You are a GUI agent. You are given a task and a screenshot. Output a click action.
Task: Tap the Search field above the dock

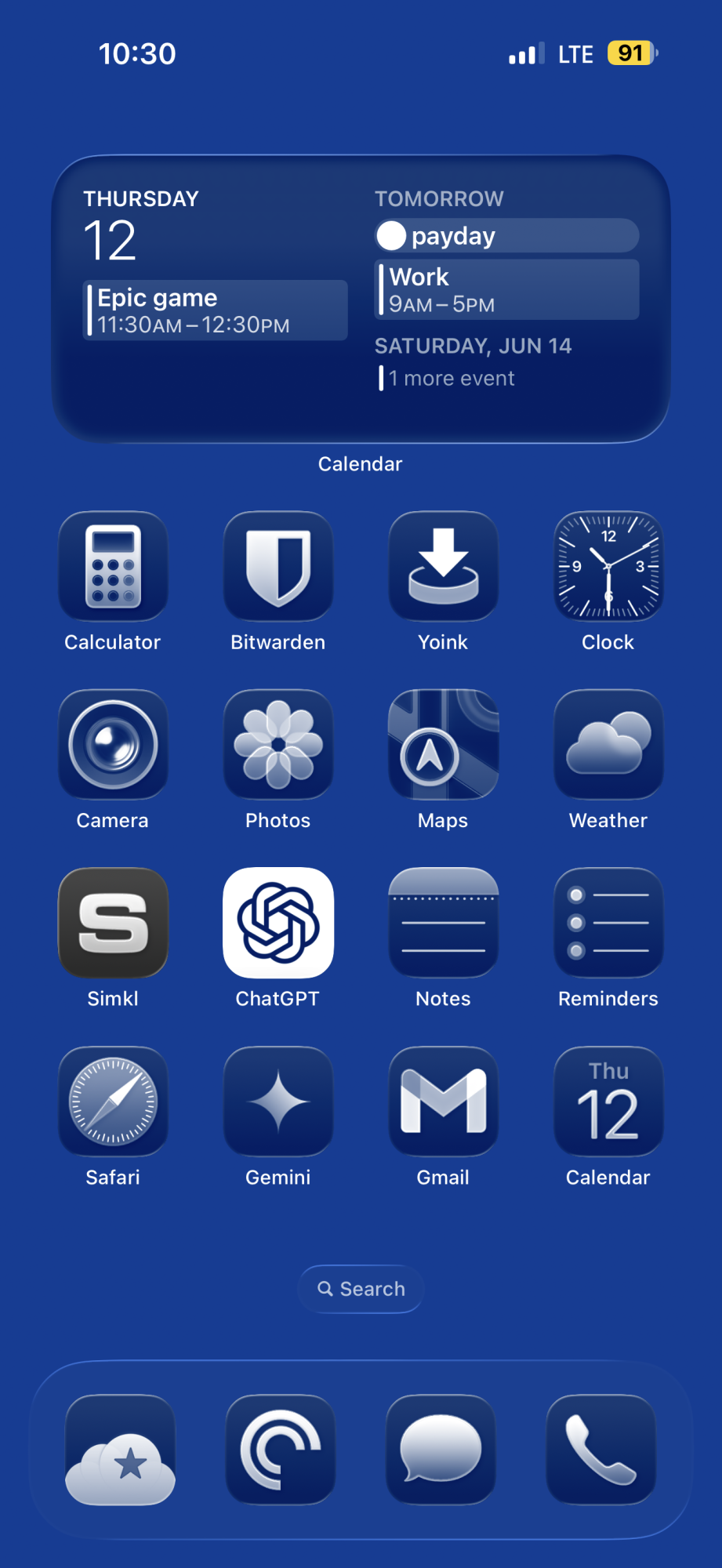361,1288
